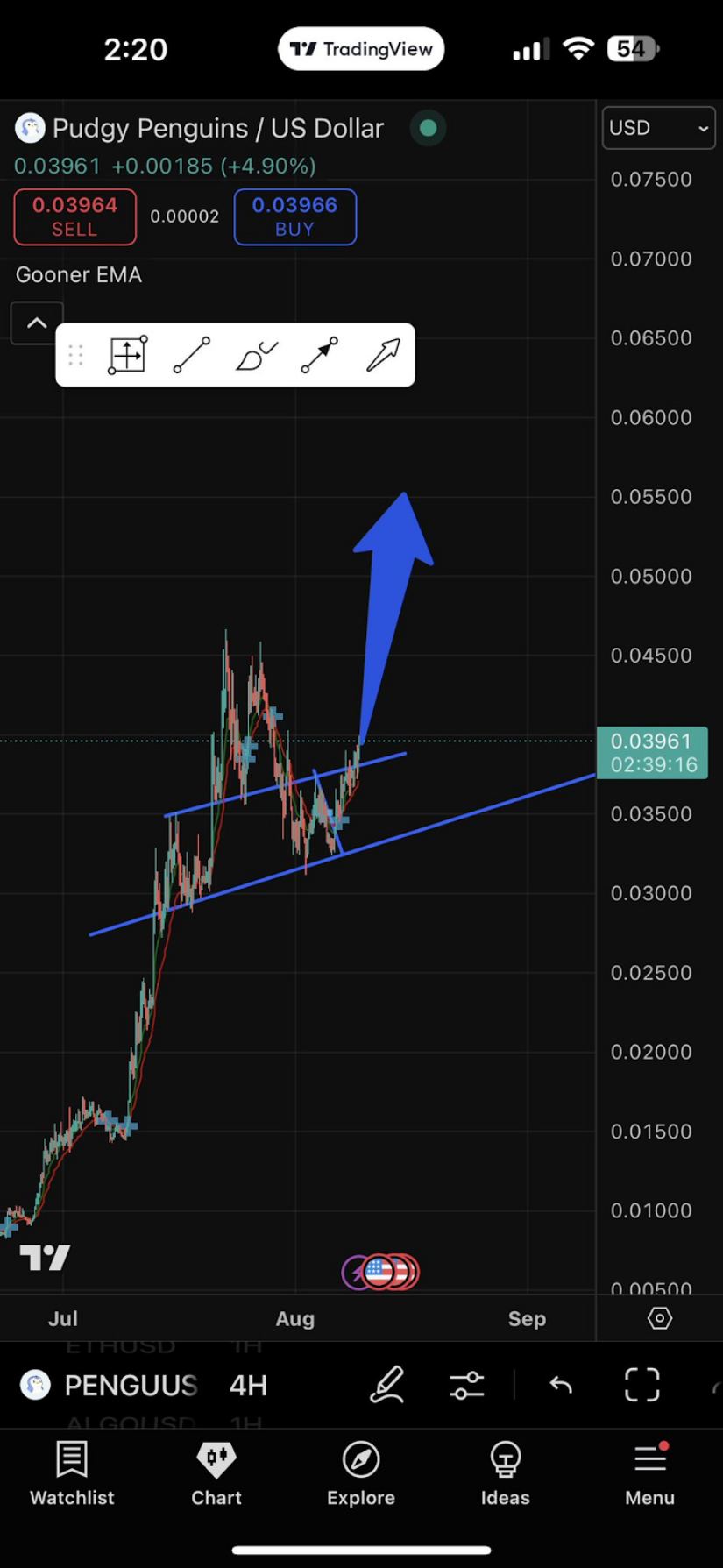The image size is (723, 1568).
Task: Open the Gooner EMA indicator settings
Action: (x=79, y=275)
